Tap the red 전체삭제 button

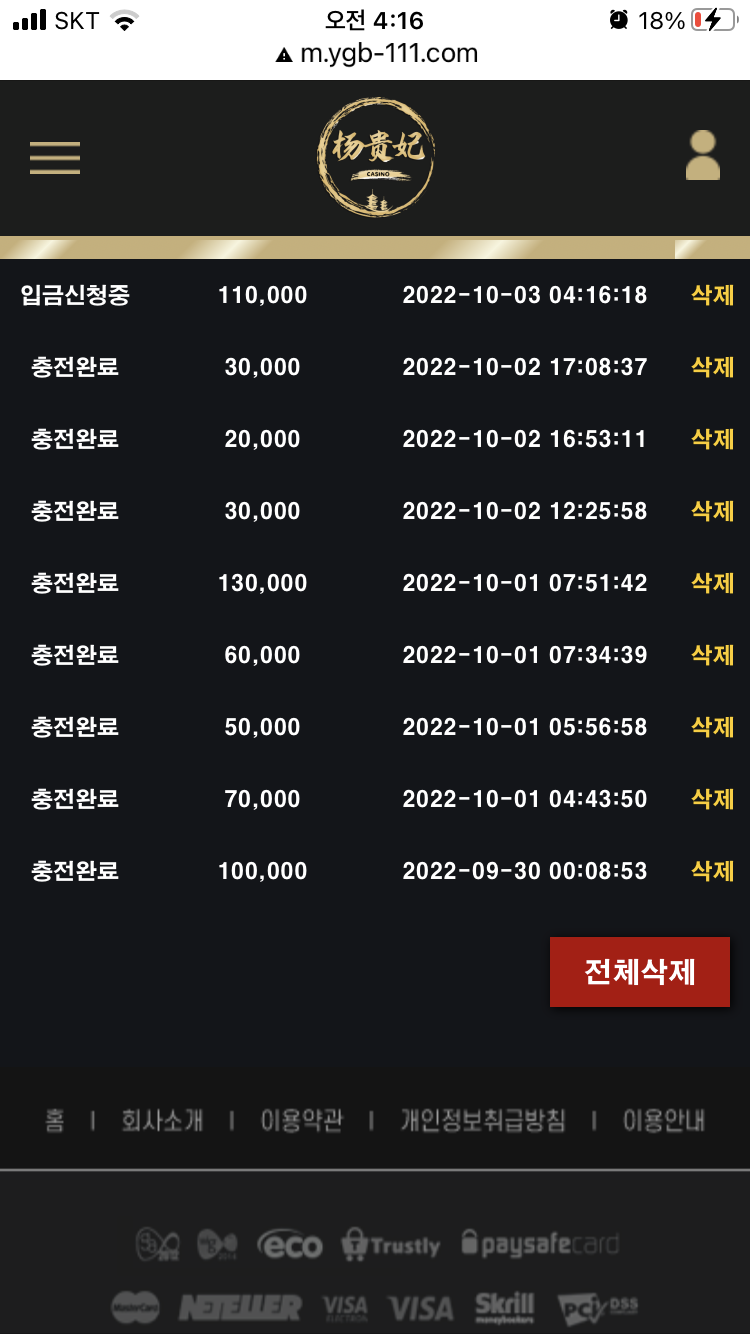click(639, 972)
